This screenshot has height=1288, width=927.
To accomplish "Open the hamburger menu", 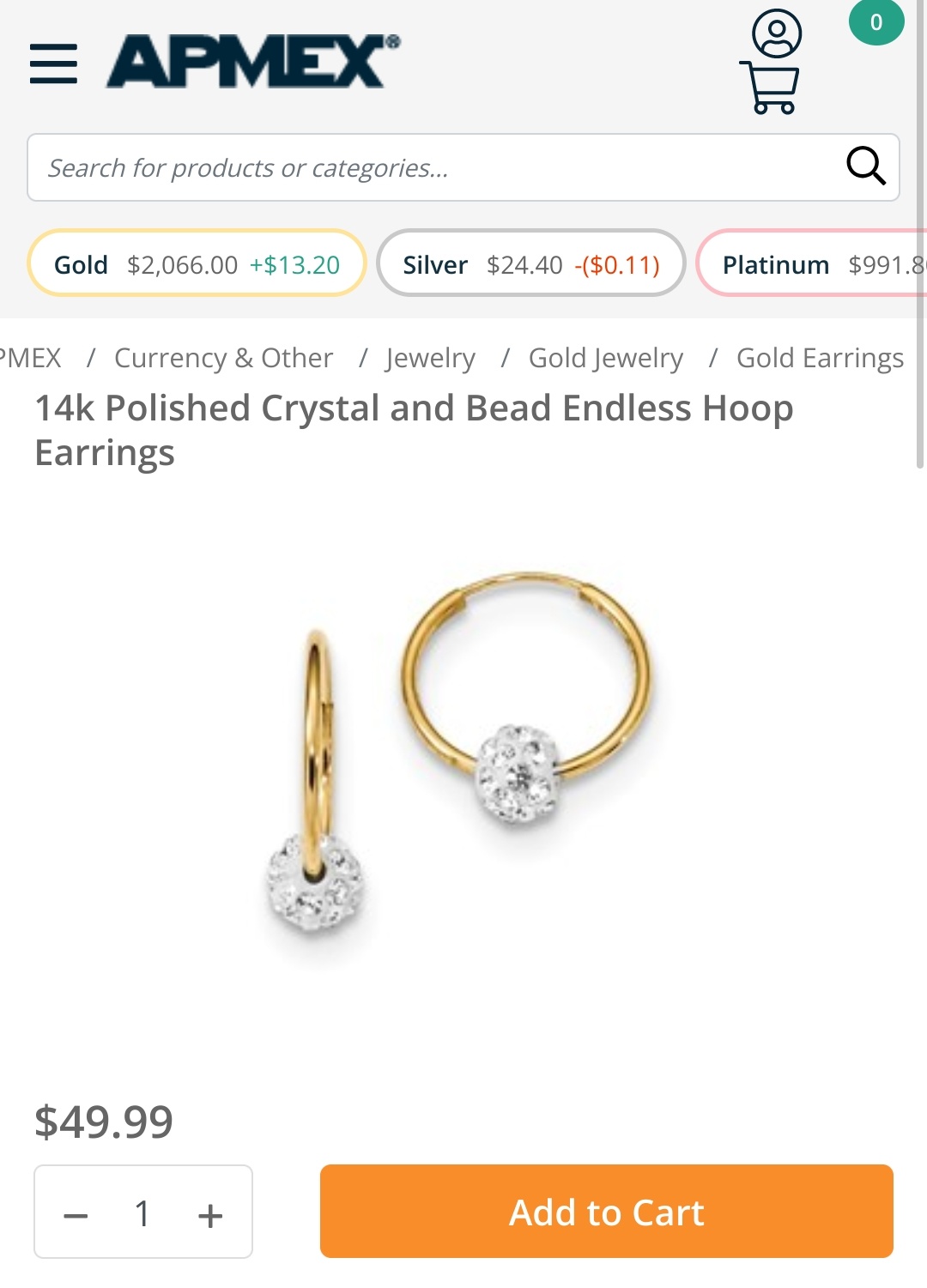I will pos(53,64).
